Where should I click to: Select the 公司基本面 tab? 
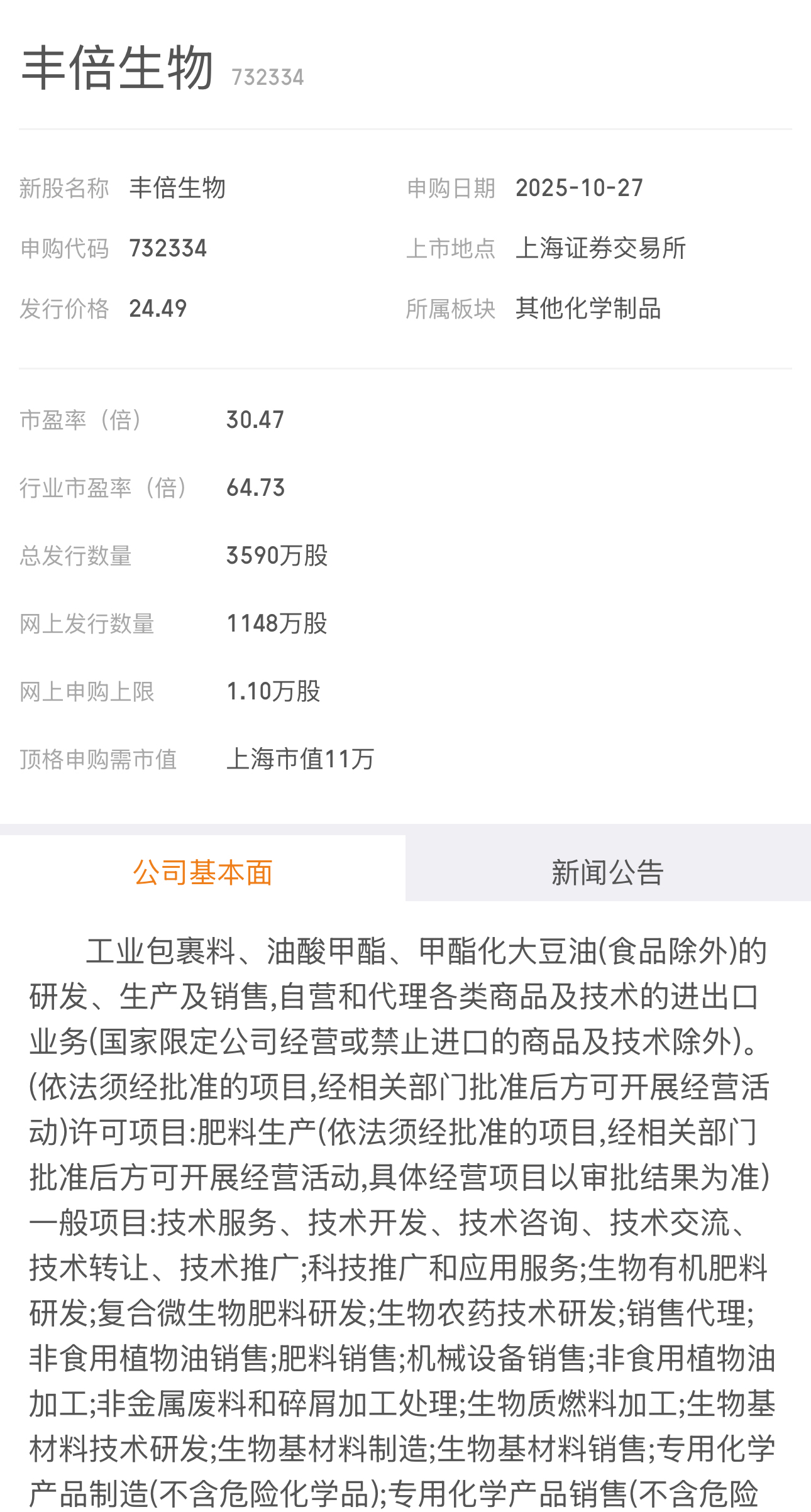click(x=202, y=872)
